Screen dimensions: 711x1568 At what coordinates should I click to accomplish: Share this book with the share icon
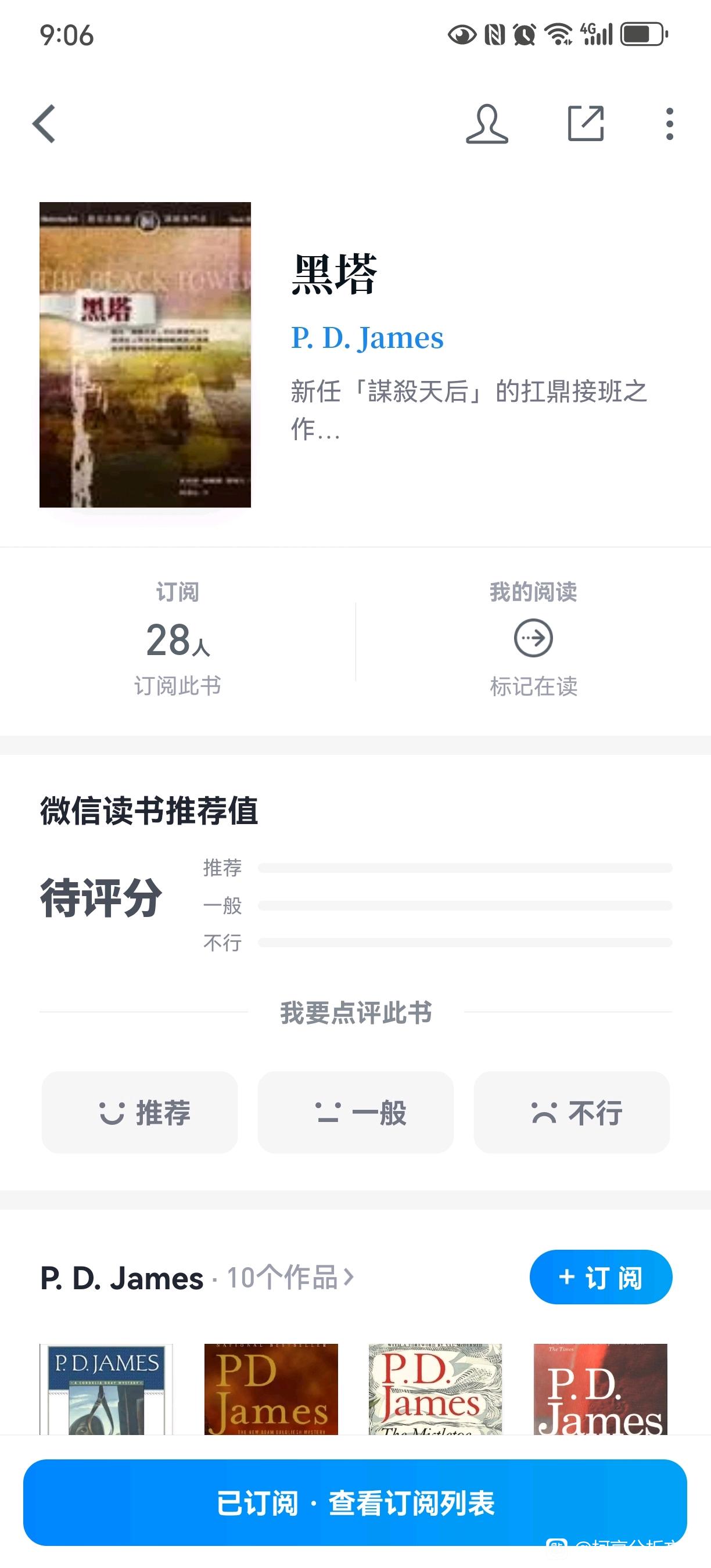pos(586,124)
